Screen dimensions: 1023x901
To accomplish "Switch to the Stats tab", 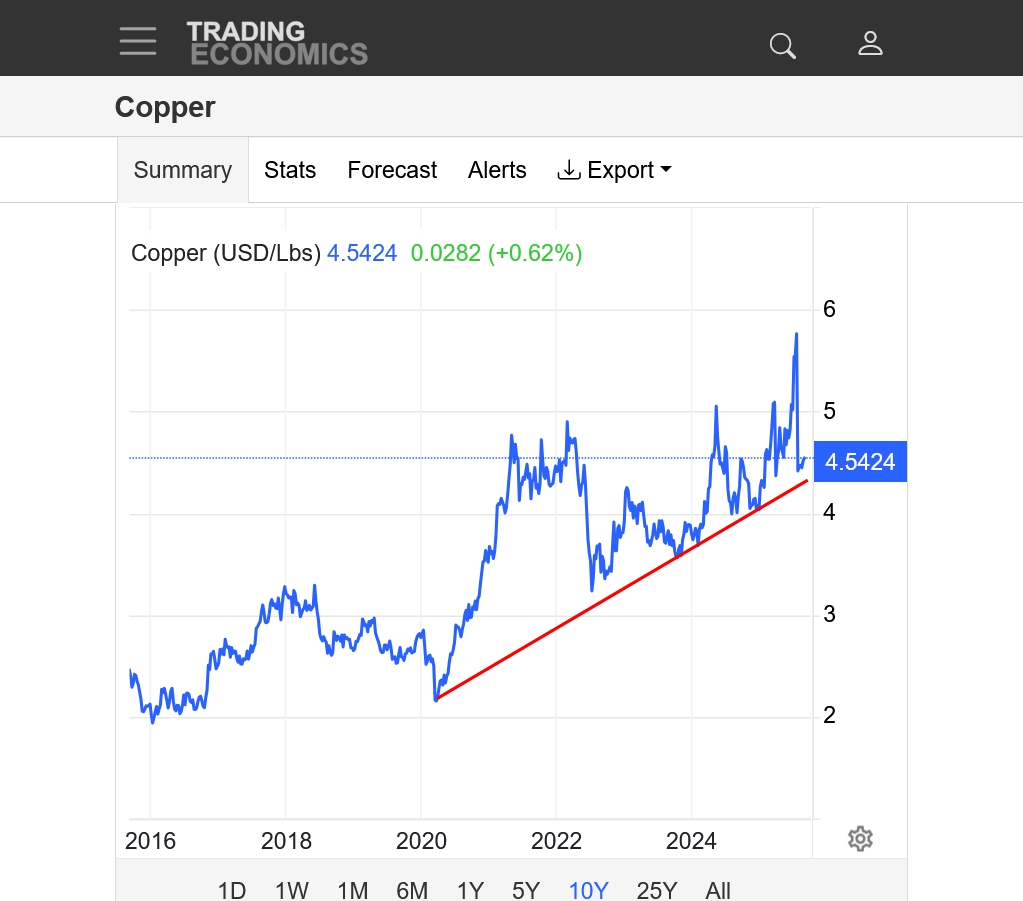I will [290, 170].
